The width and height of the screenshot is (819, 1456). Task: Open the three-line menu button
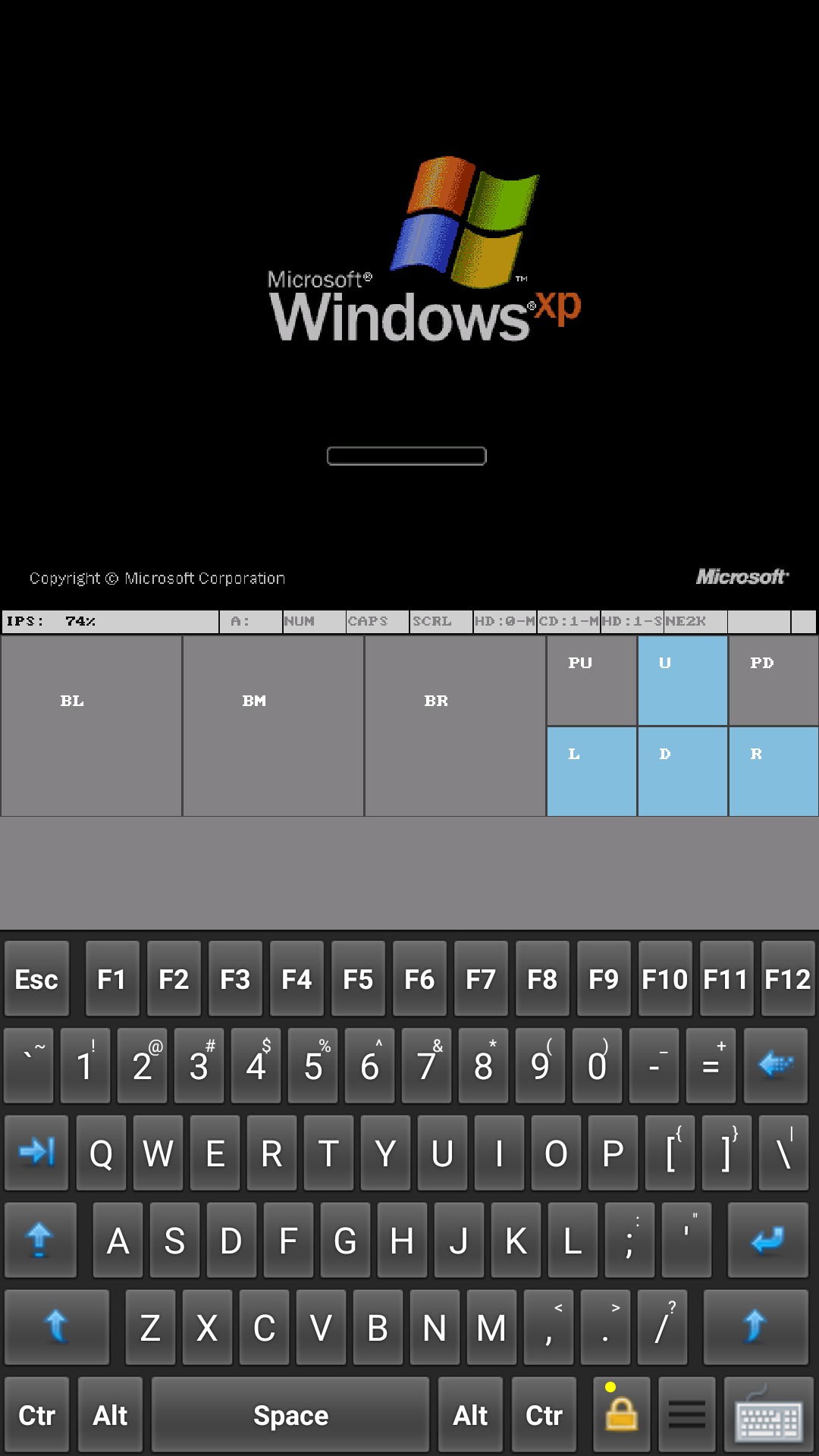pyautogui.click(x=687, y=1415)
